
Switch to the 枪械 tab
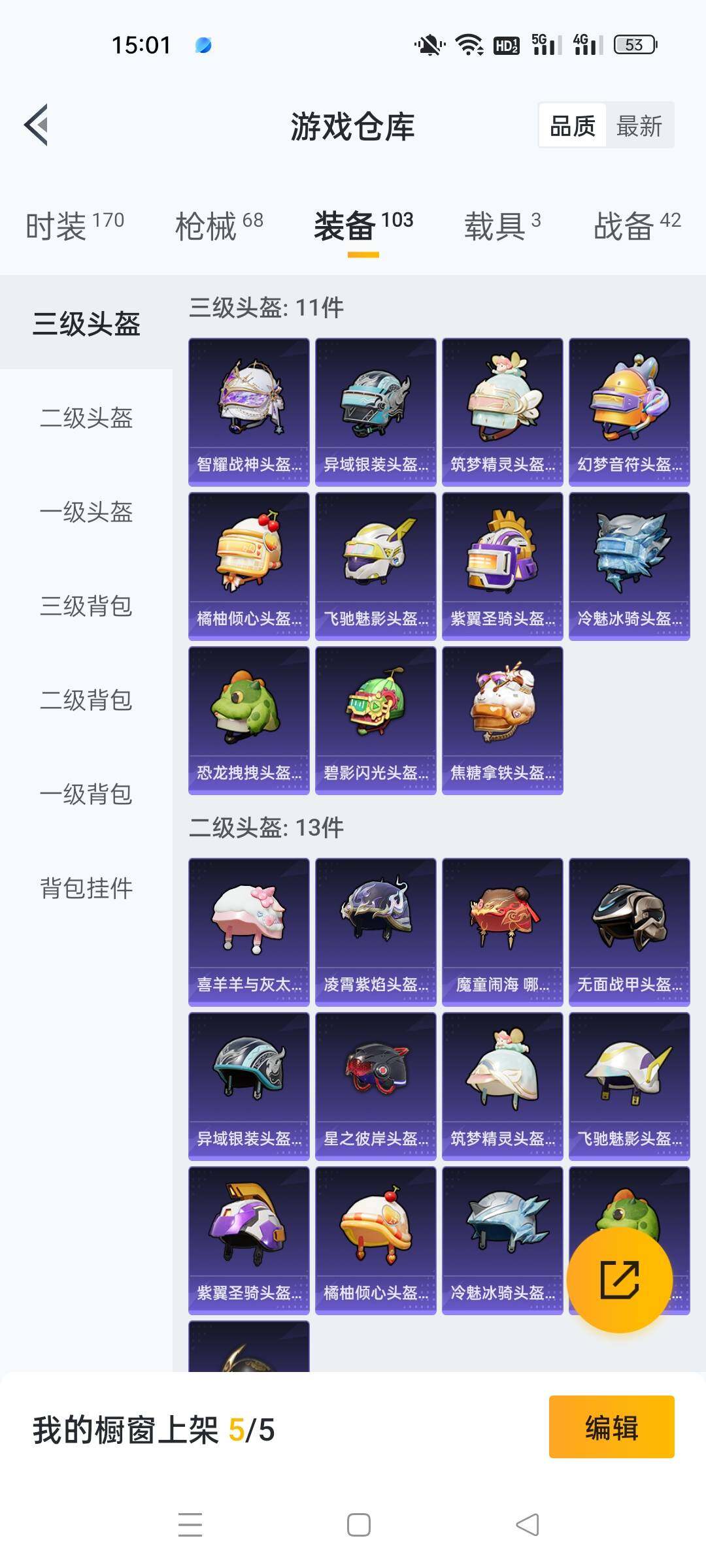(219, 225)
